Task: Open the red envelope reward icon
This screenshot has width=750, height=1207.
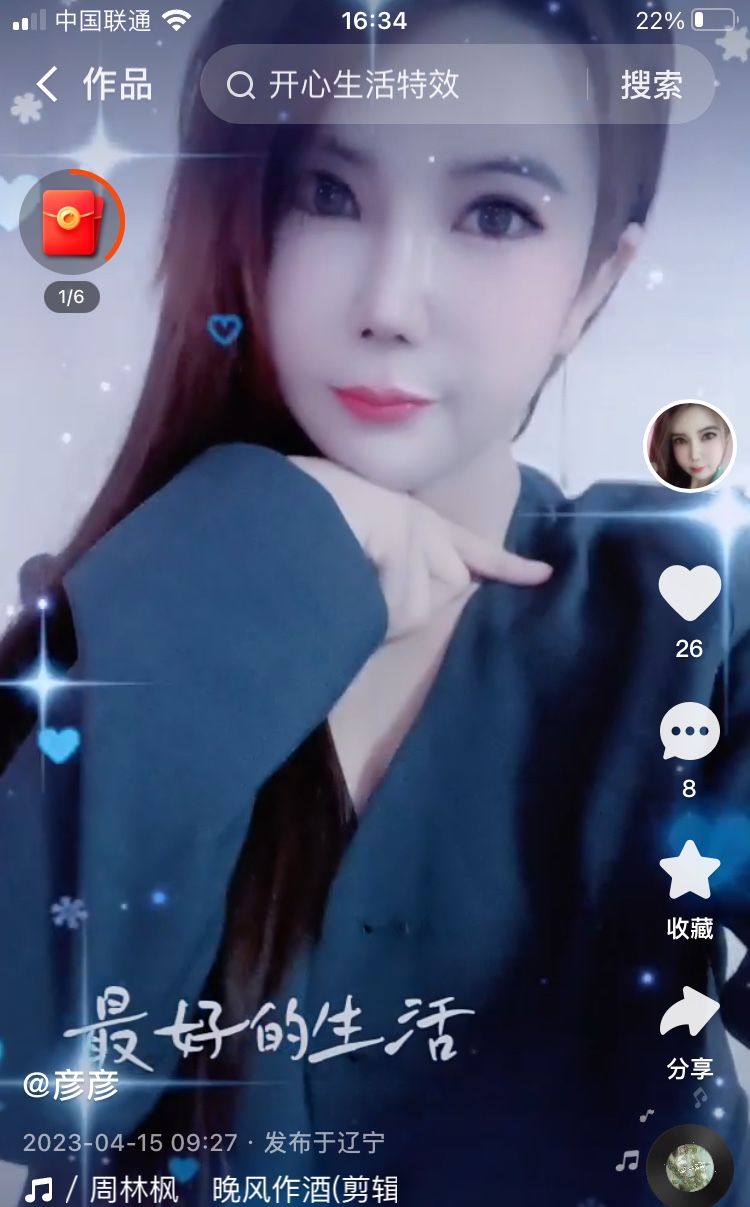Action: pos(72,222)
